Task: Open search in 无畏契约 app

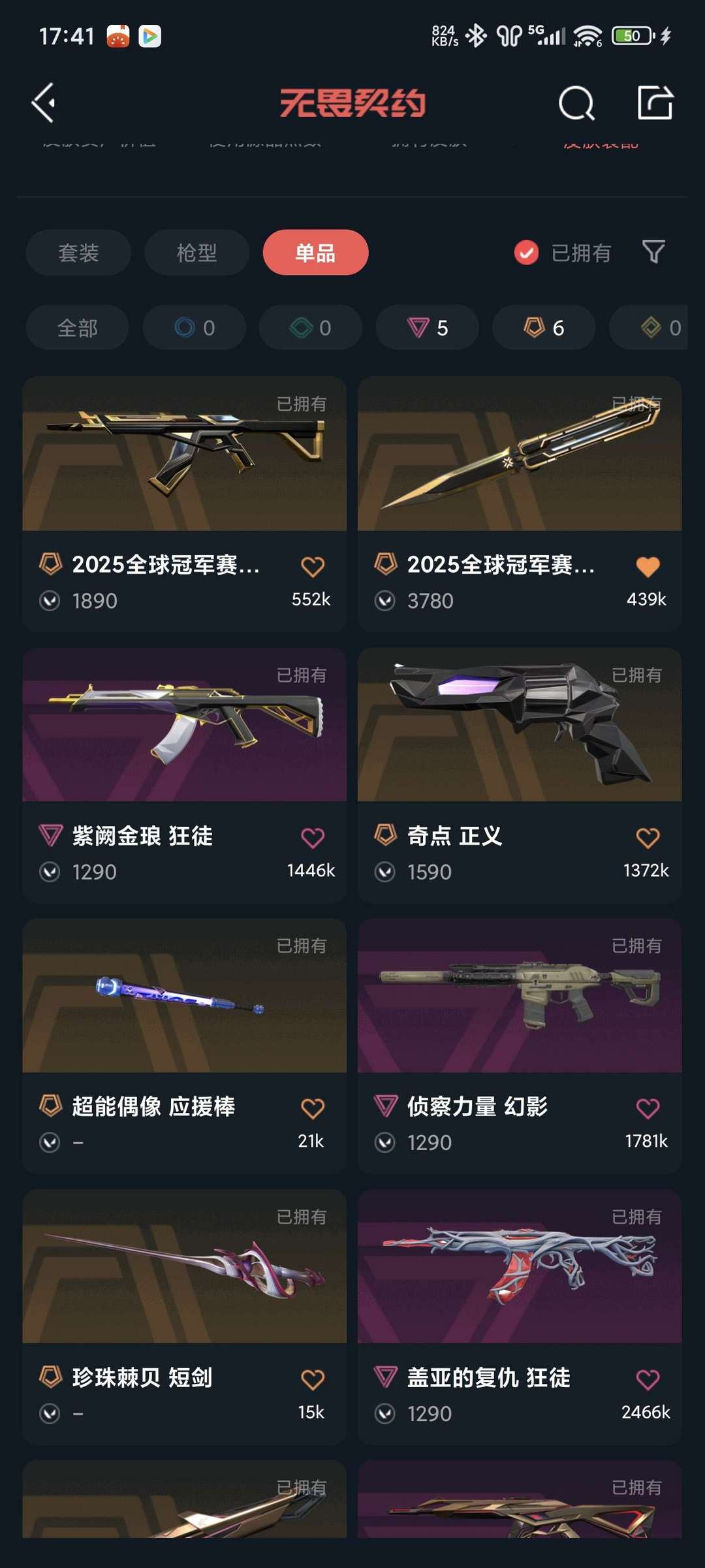Action: 575,103
